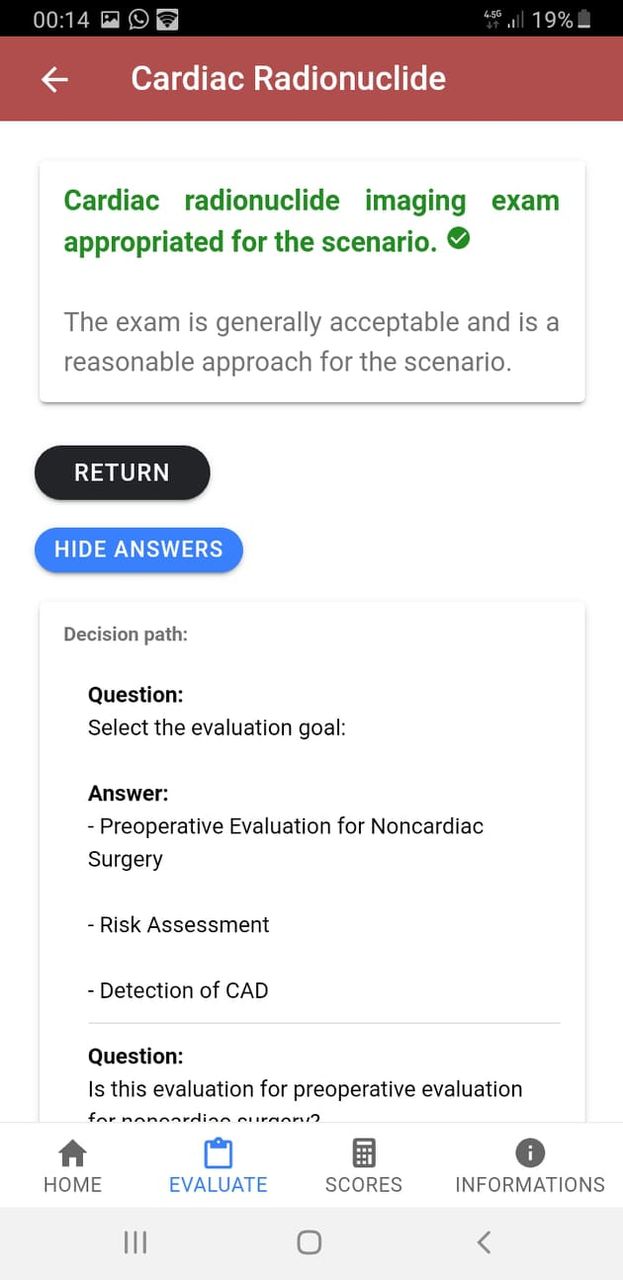Screen dimensions: 623x1280
Task: Open the Evaluate tab
Action: [218, 1167]
